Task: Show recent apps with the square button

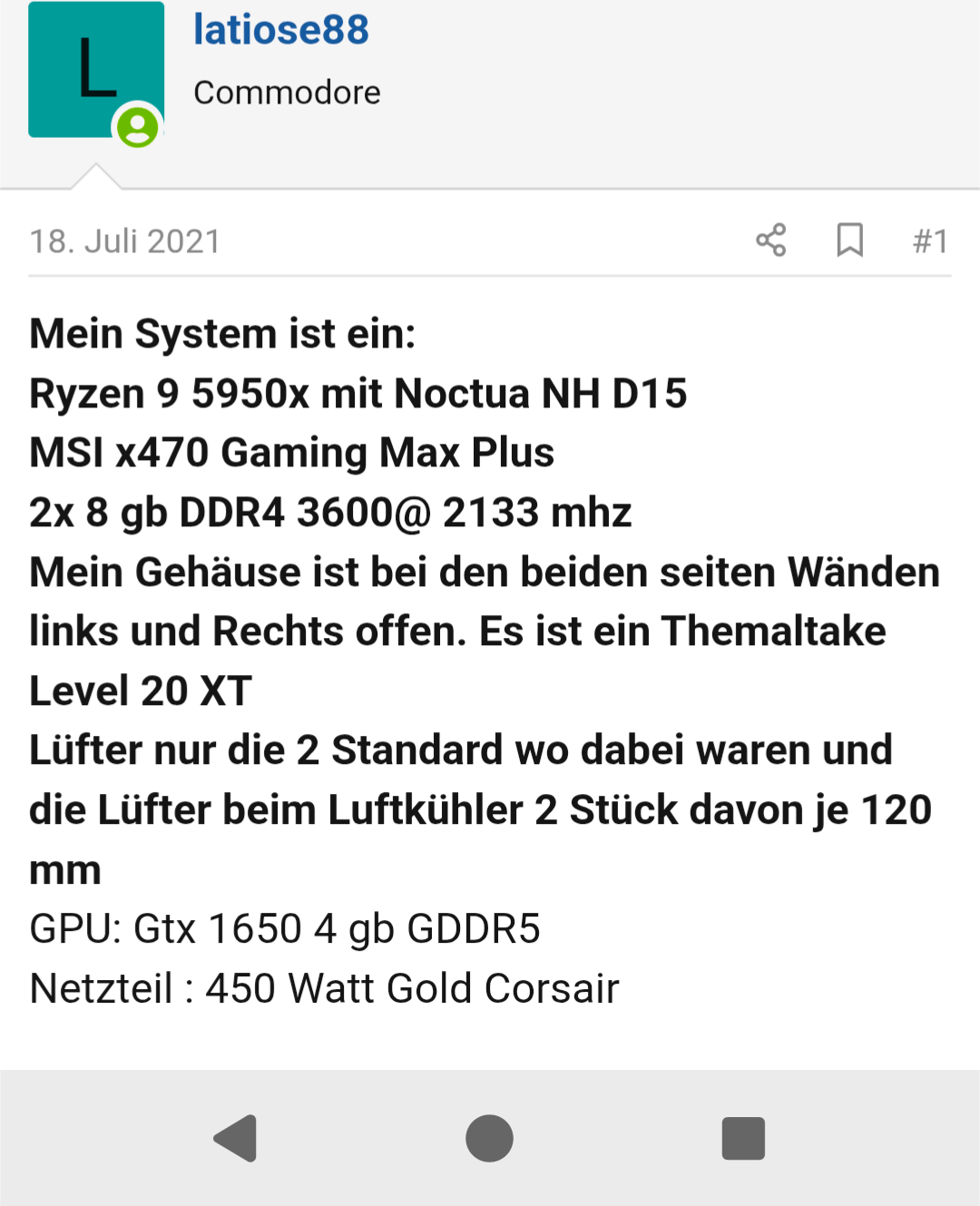Action: [743, 1138]
